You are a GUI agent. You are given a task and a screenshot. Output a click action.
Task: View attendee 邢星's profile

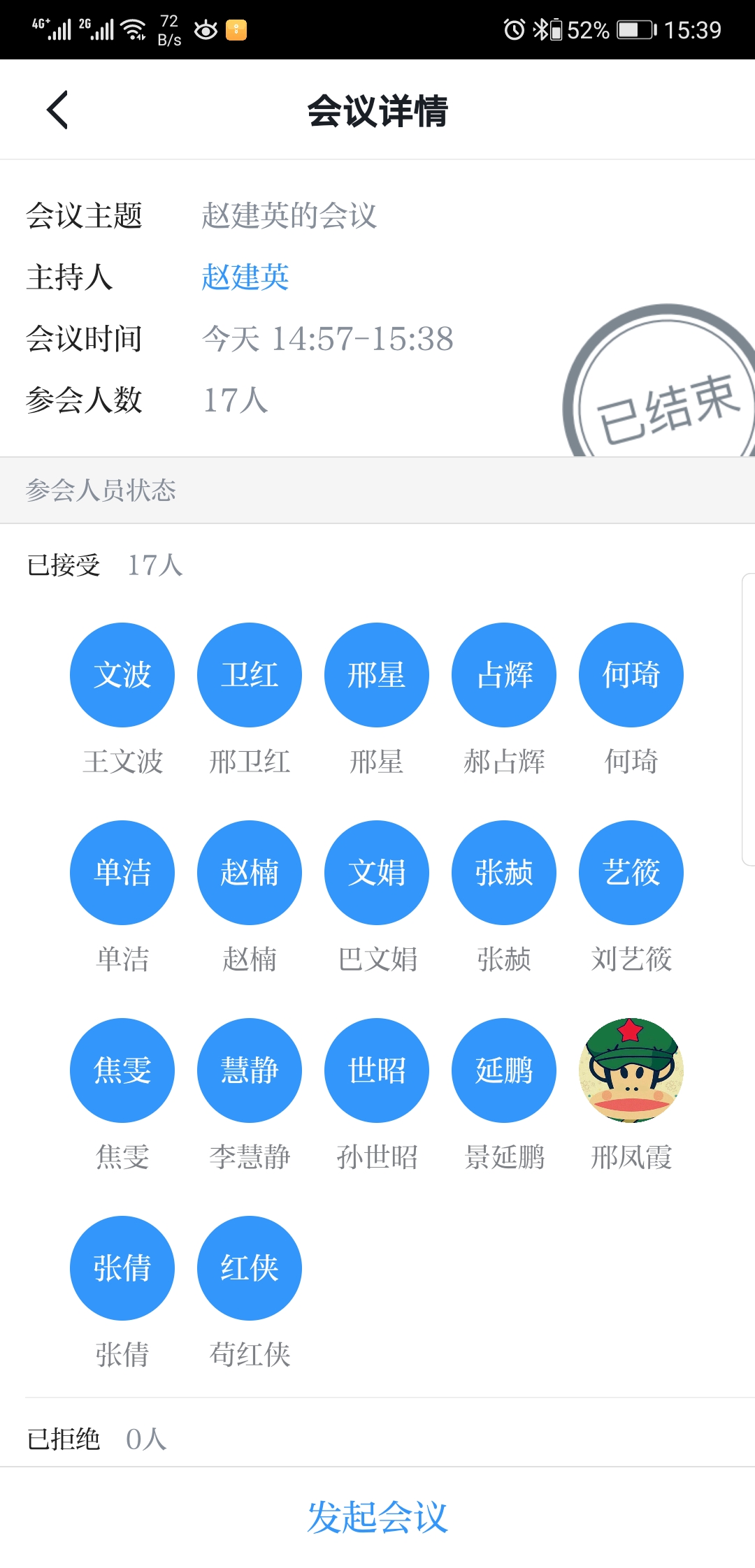(377, 675)
